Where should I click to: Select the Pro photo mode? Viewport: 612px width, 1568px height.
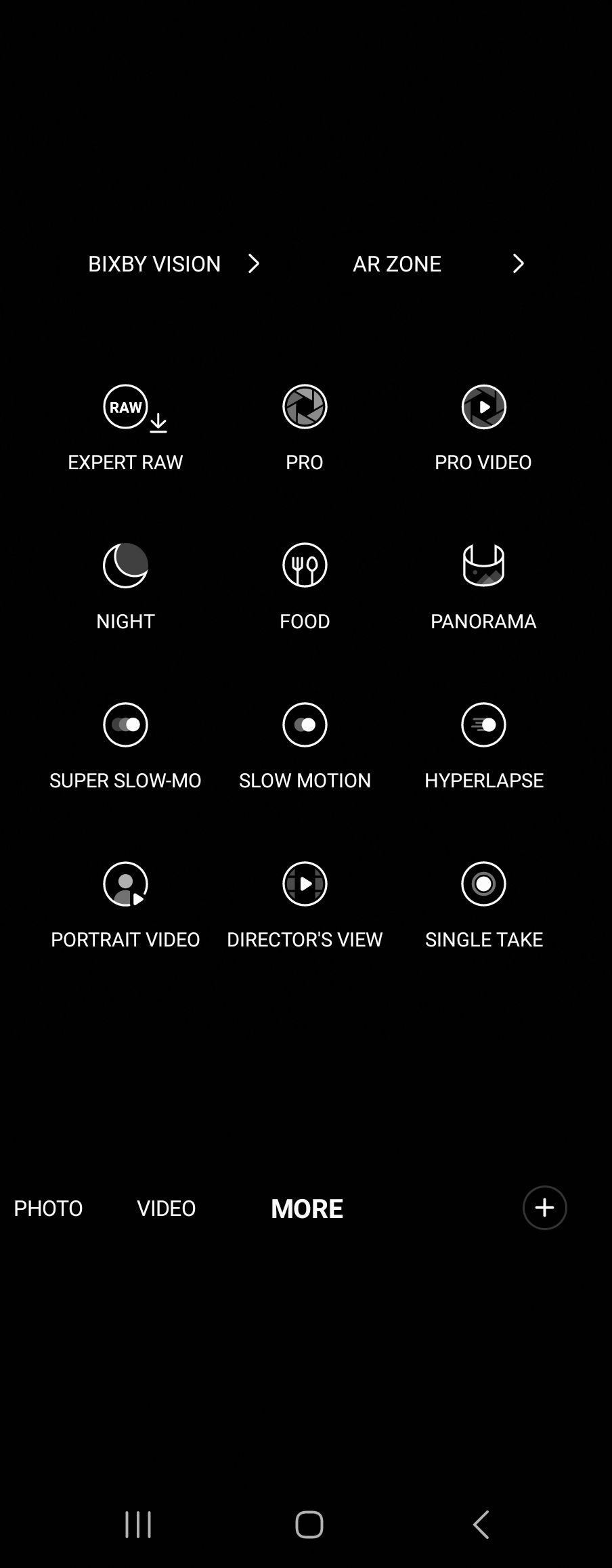coord(305,428)
